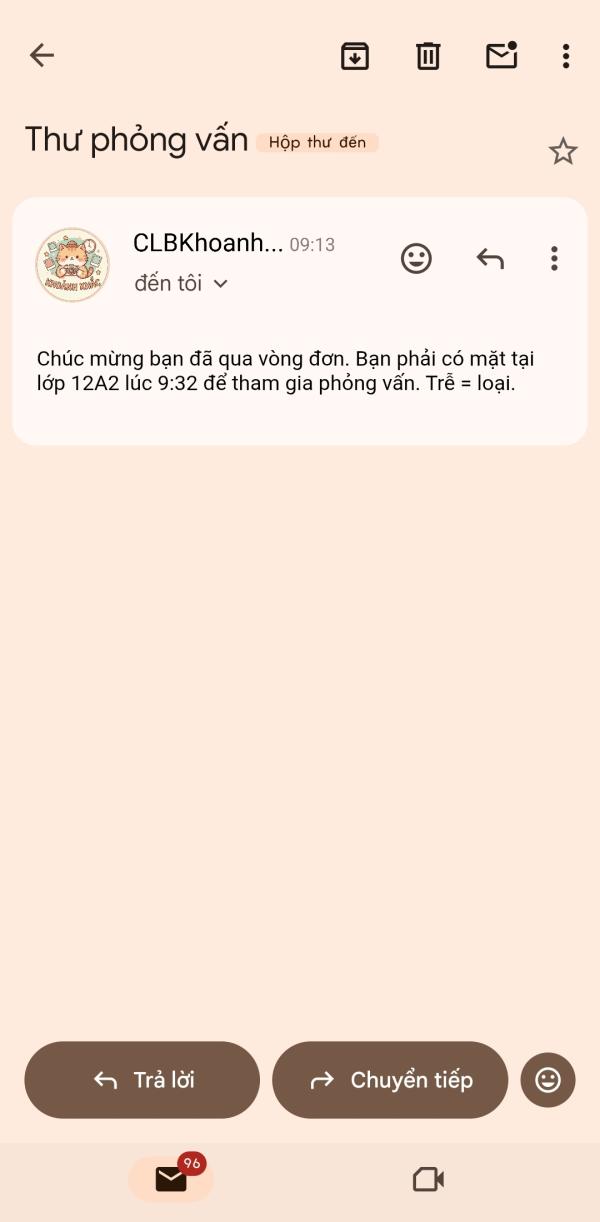Open the top app bar overflow menu
This screenshot has height=1222, width=600.
[566, 56]
